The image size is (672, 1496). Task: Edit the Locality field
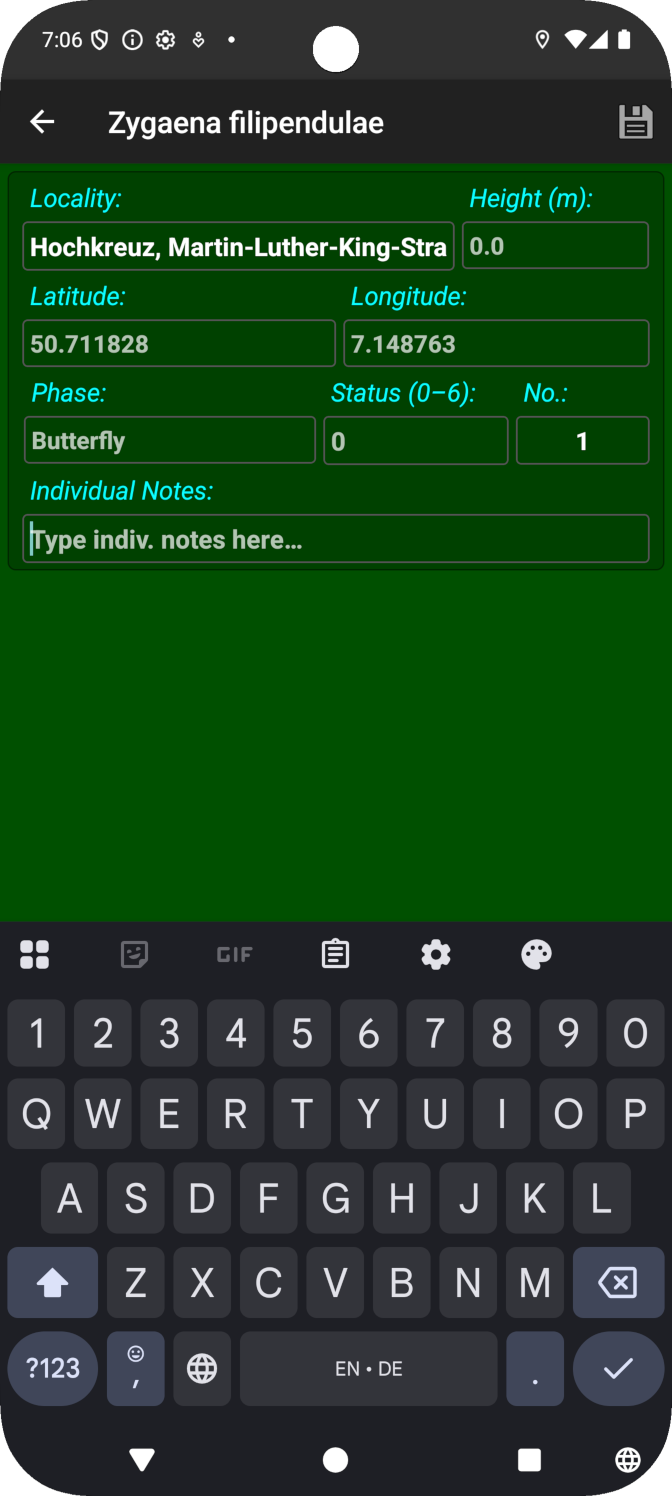239,246
